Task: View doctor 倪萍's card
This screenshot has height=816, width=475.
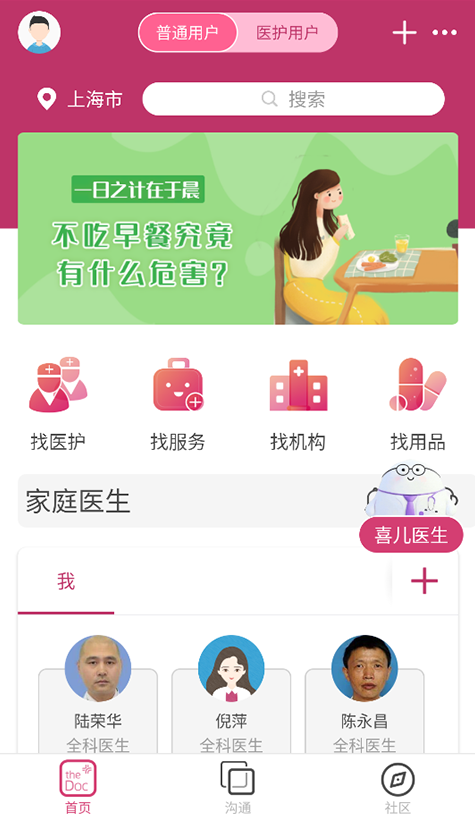Action: click(x=231, y=694)
